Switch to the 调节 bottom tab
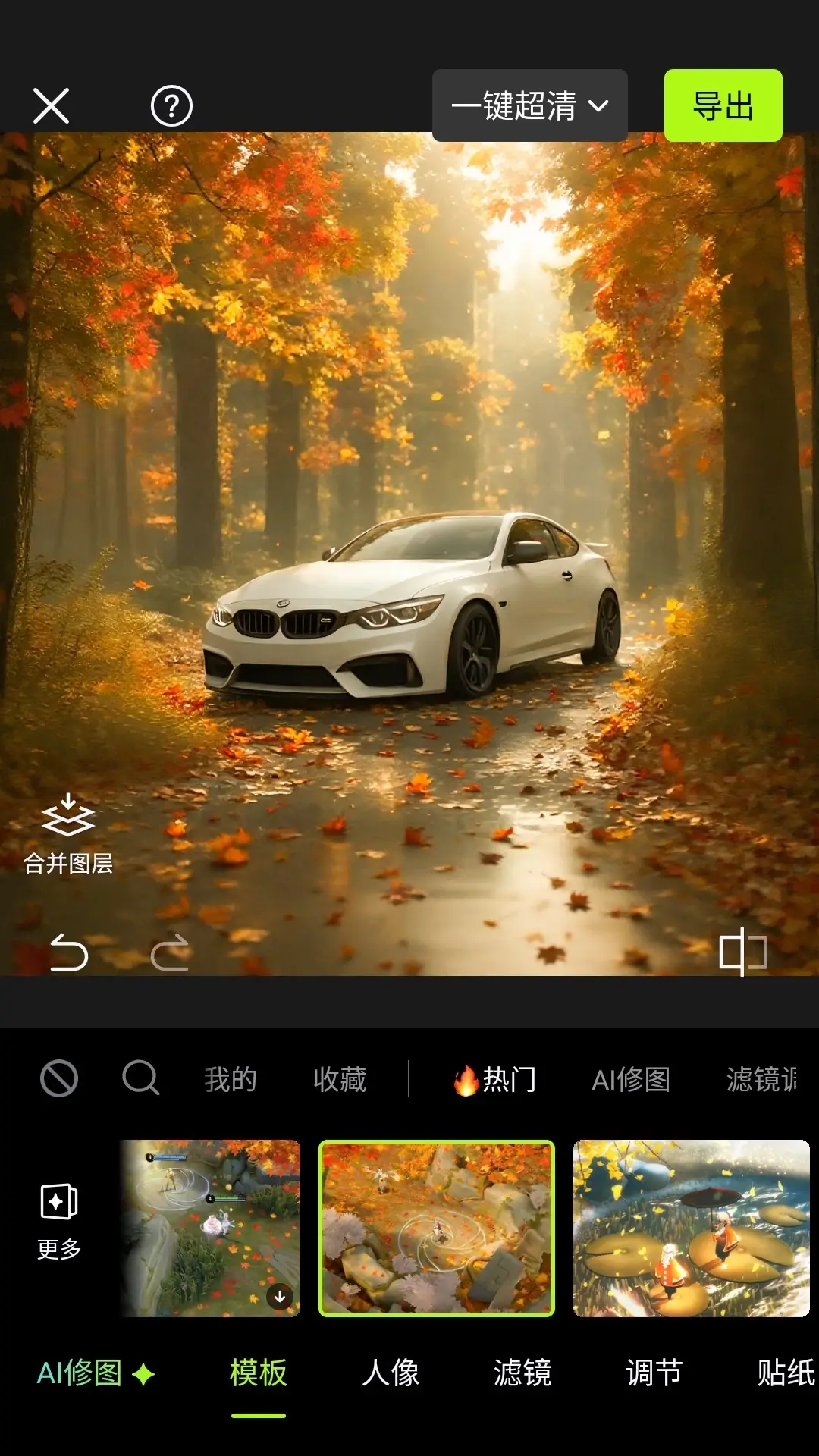Screen dimensions: 819x1456 click(654, 1373)
